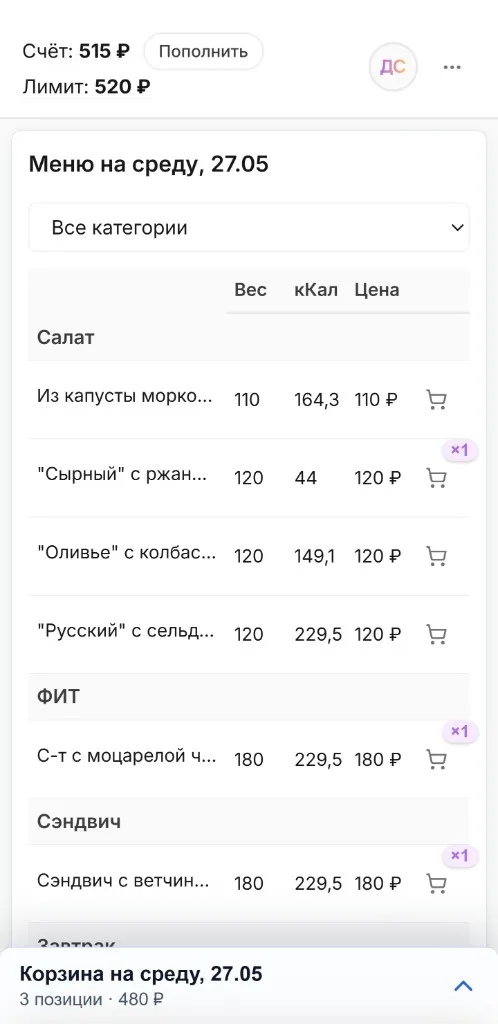Open the ДС profile avatar
The width and height of the screenshot is (498, 1024).
(393, 67)
